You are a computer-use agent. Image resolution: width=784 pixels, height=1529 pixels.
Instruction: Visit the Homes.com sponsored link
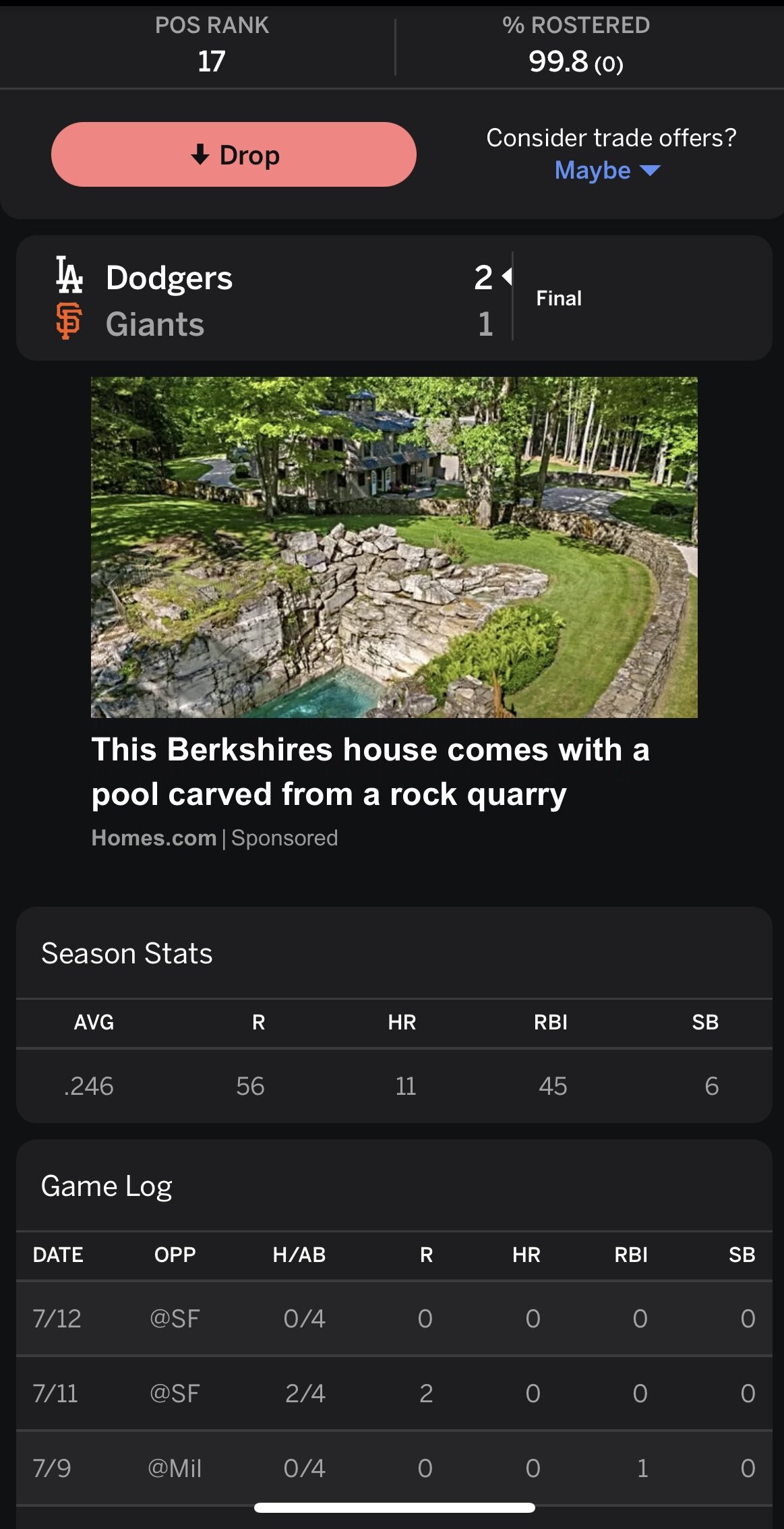click(154, 838)
